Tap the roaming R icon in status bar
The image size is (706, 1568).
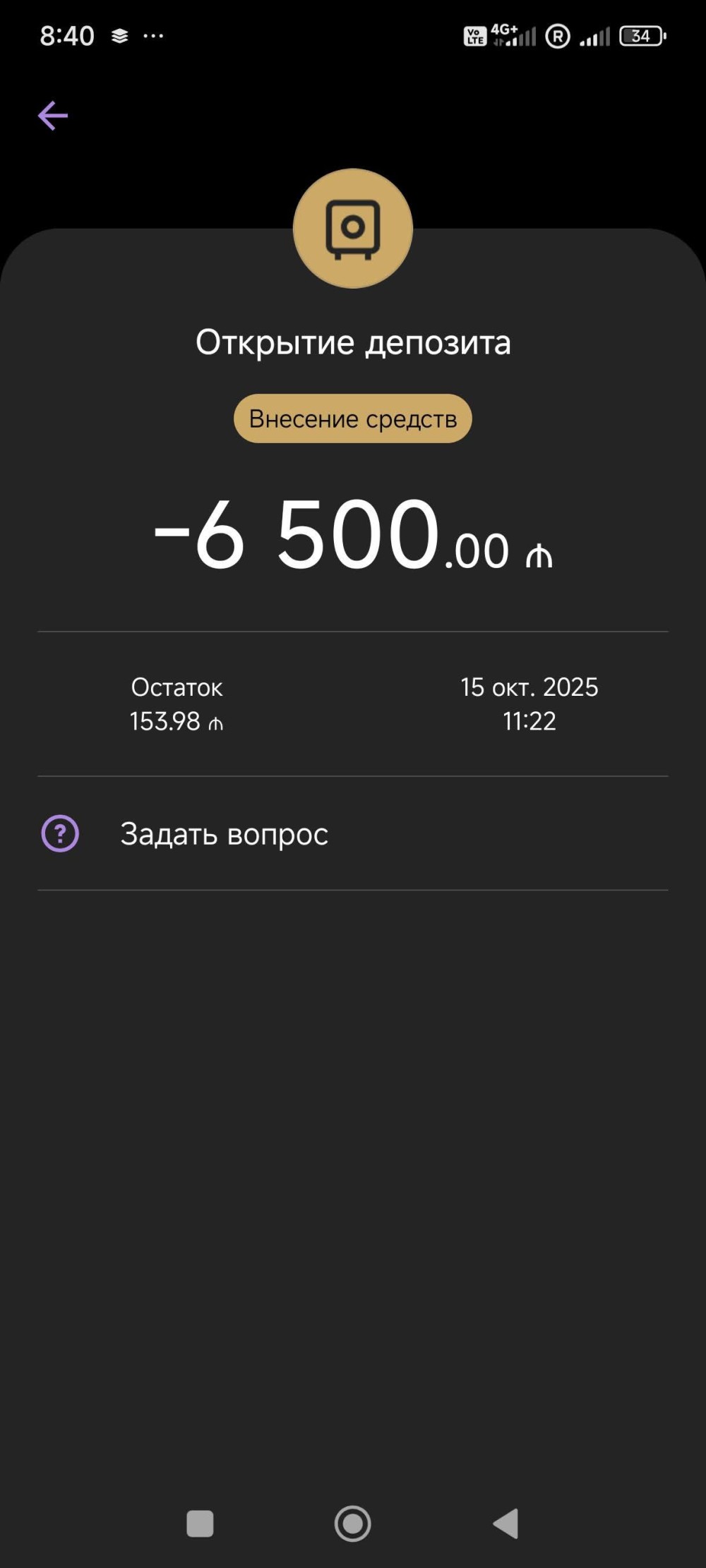pos(558,37)
